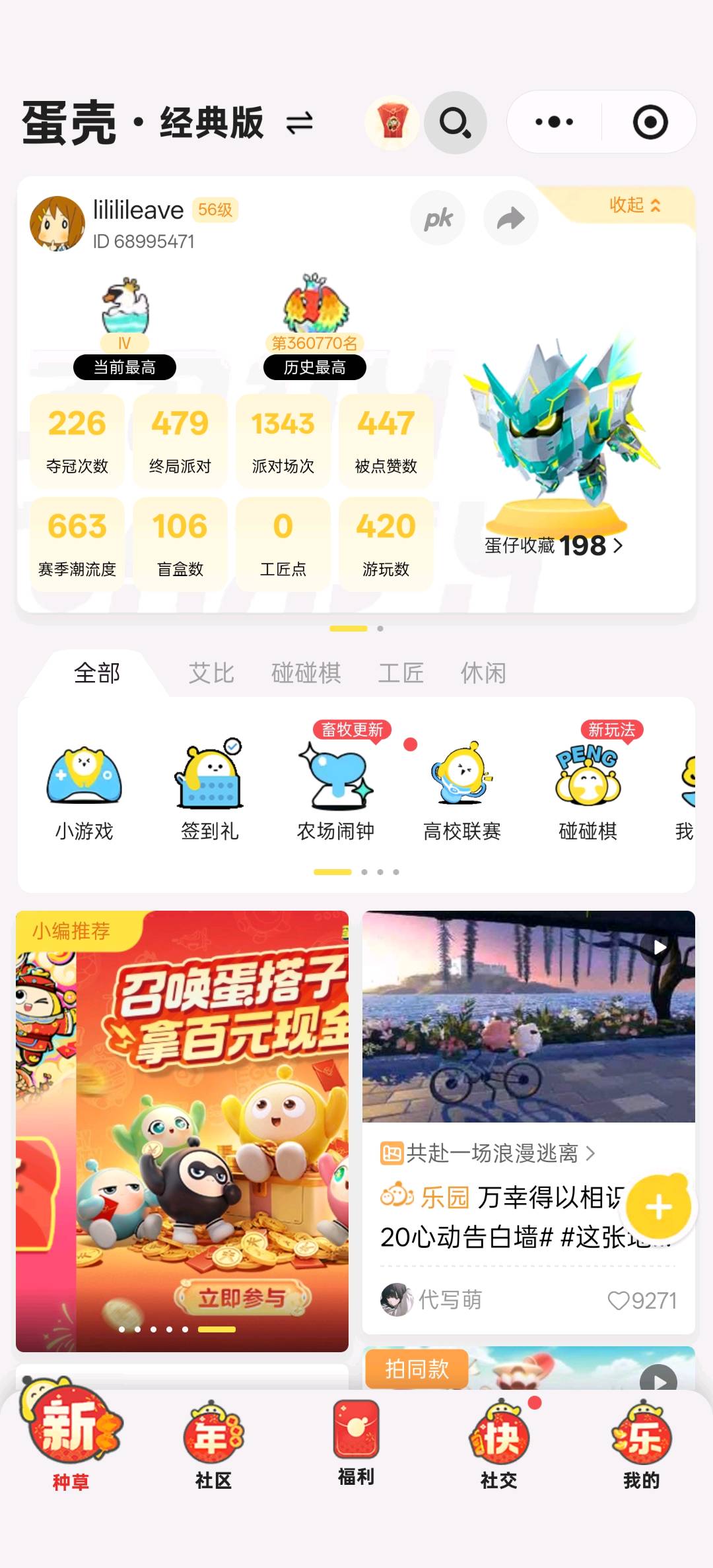Tap 立即参与 on the promo banner

242,1298
